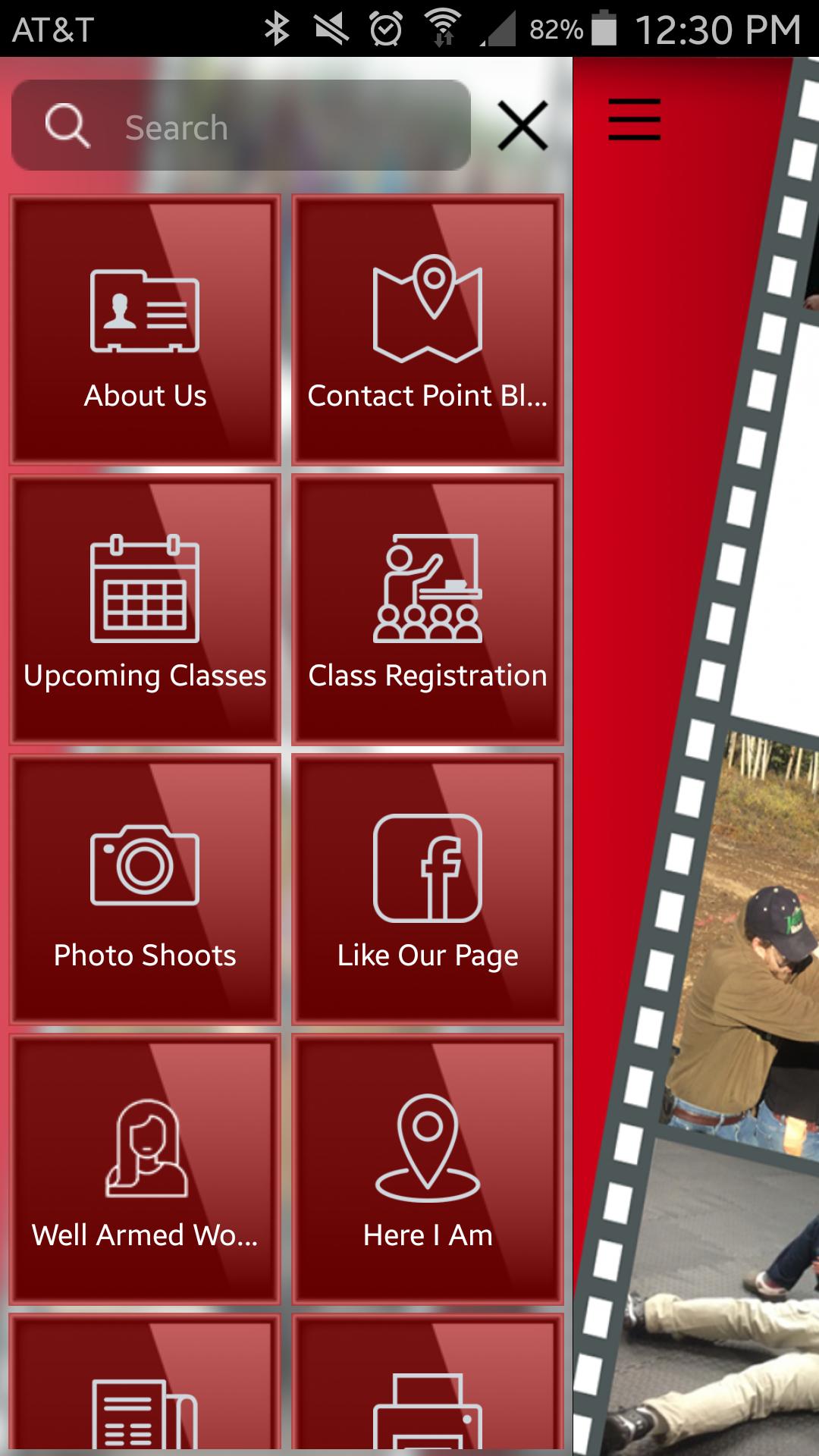This screenshot has width=819, height=1456.
Task: Open the Contact Point Bl... tile
Action: pos(428,330)
